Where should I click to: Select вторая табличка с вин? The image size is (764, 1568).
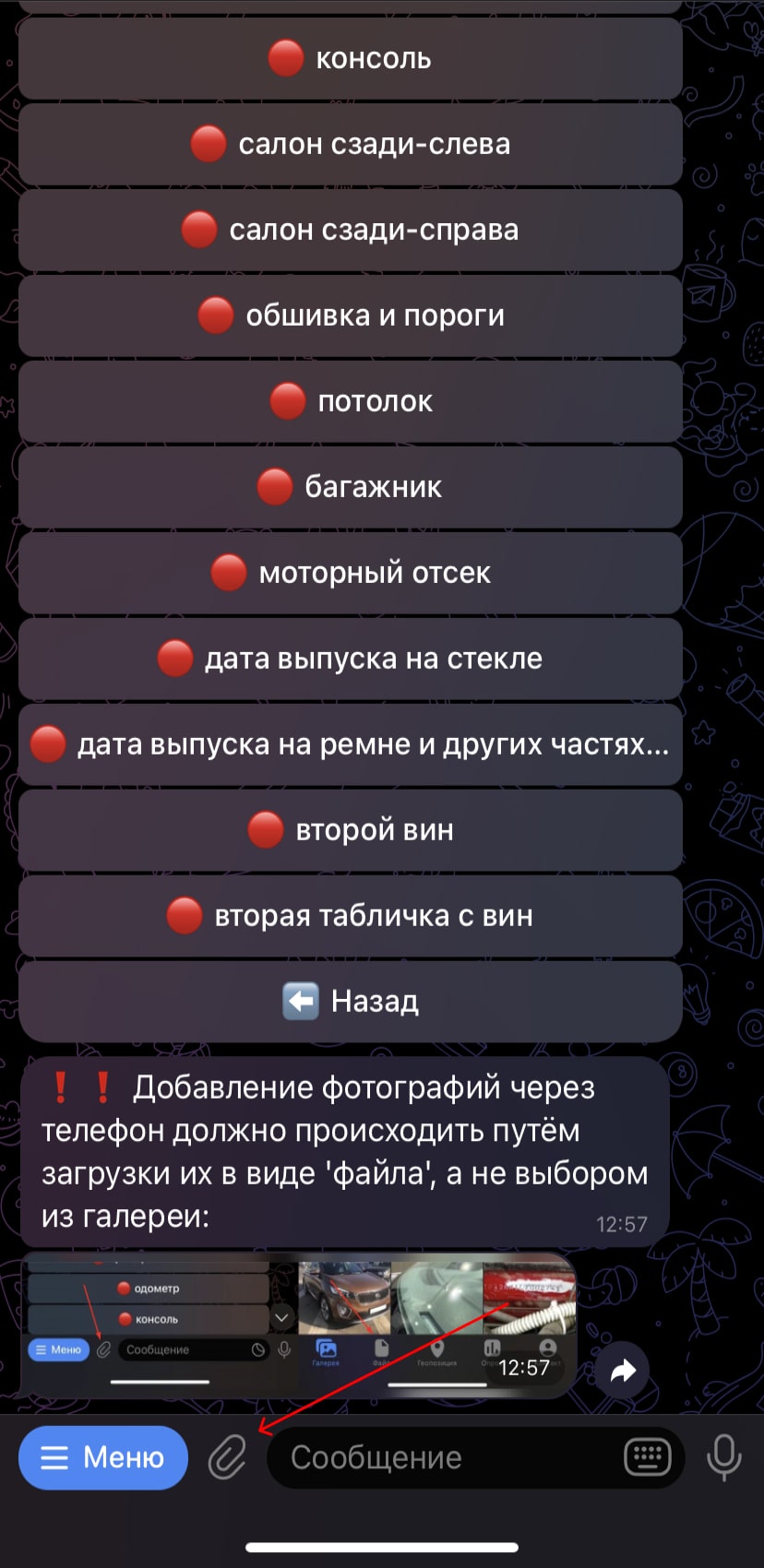(x=350, y=916)
